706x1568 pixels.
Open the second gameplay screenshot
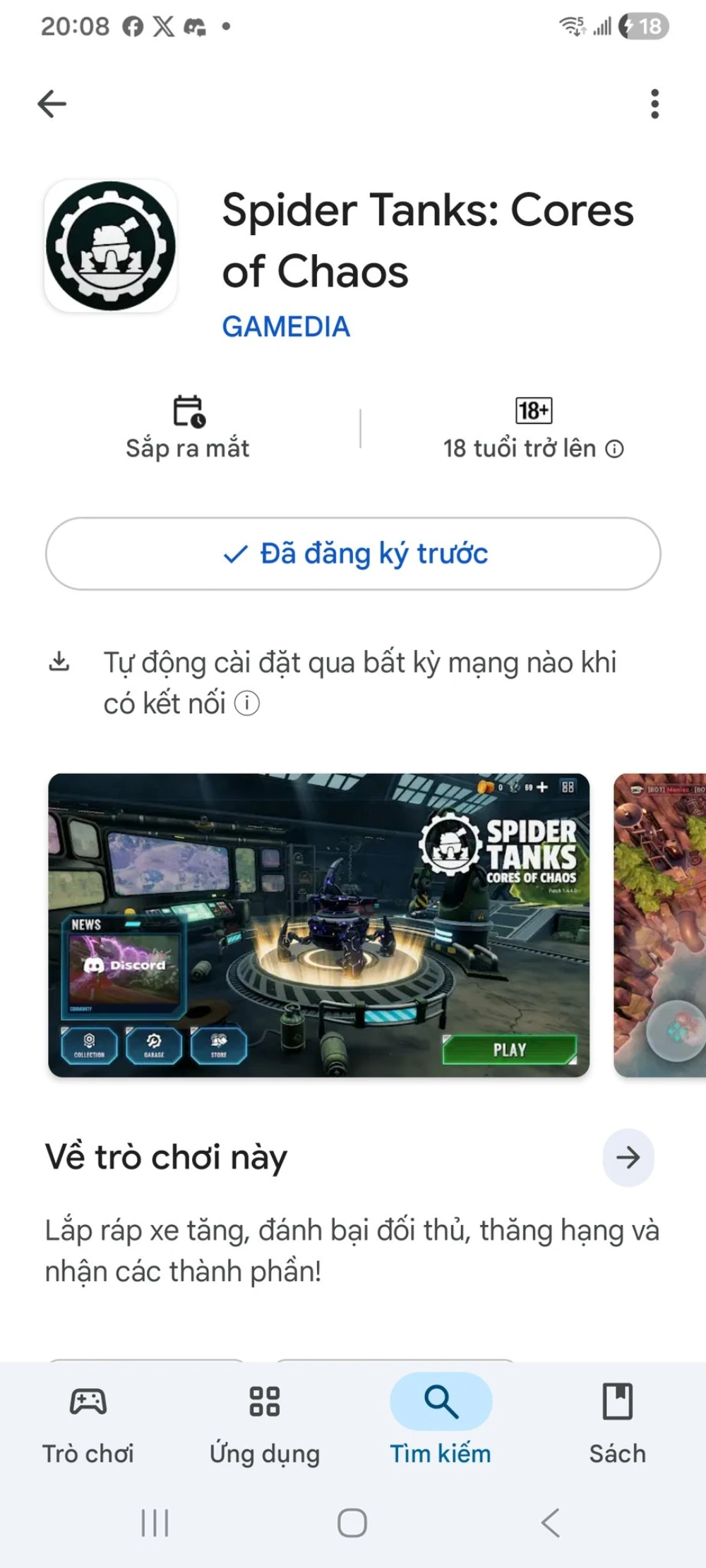coord(660,925)
